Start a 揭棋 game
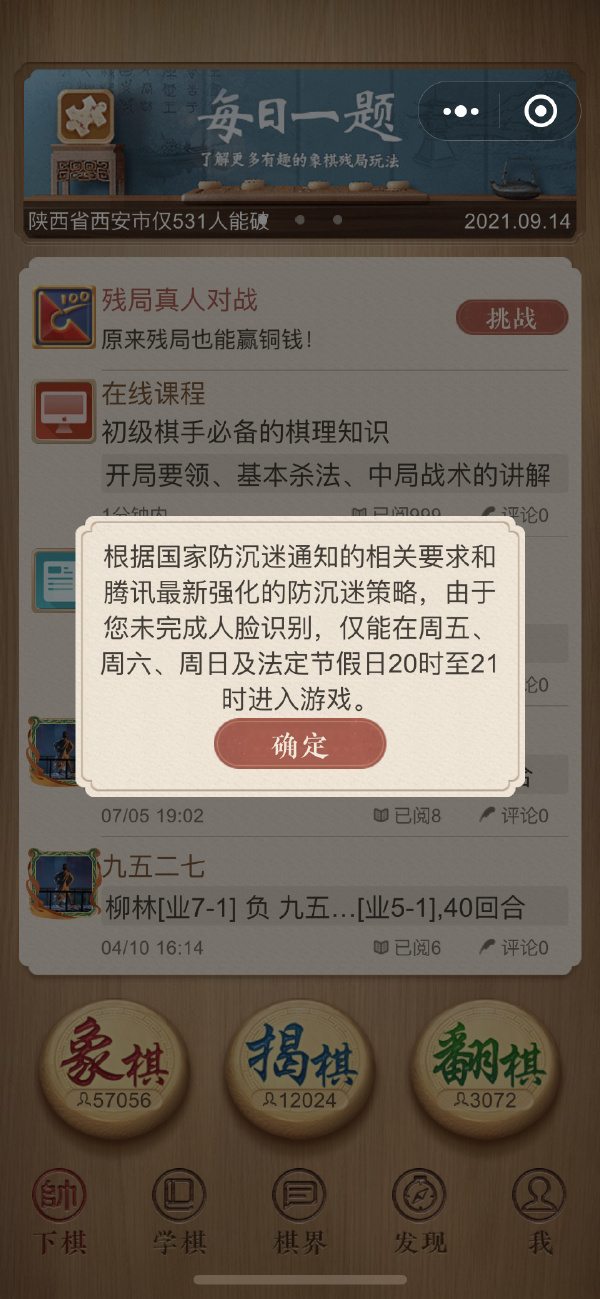 point(299,1069)
